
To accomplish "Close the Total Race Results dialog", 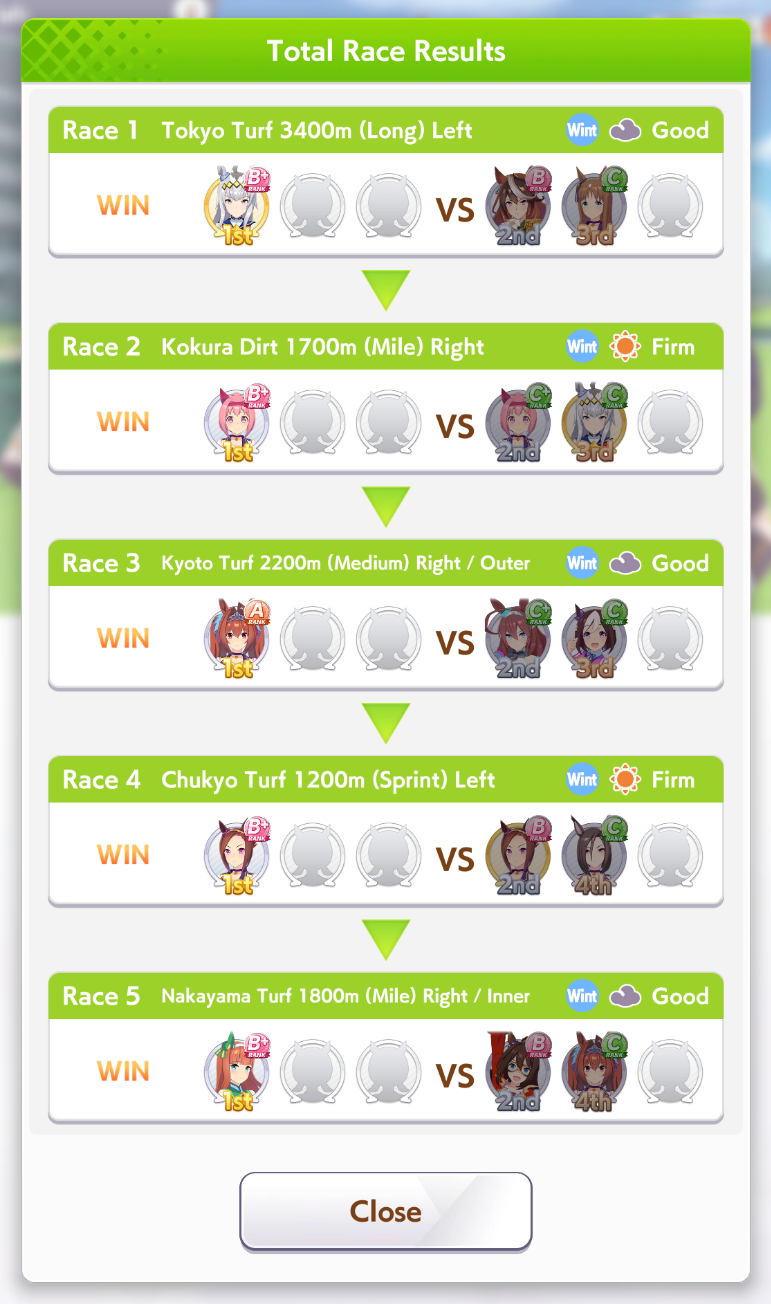I will [385, 1211].
